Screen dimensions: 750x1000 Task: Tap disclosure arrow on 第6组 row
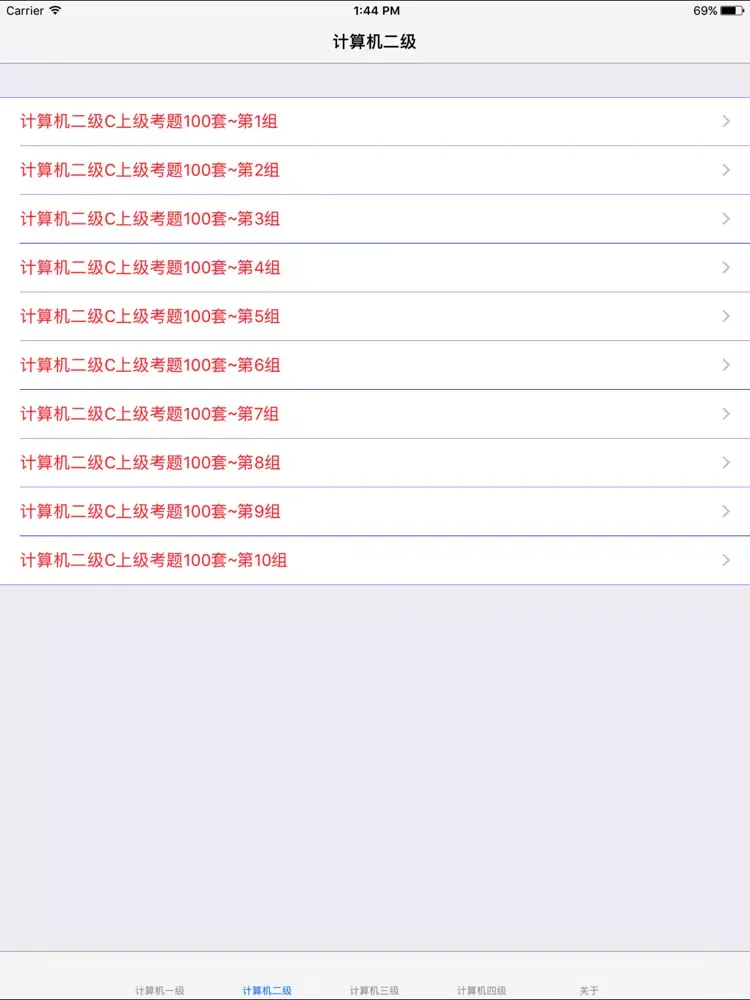tap(727, 365)
